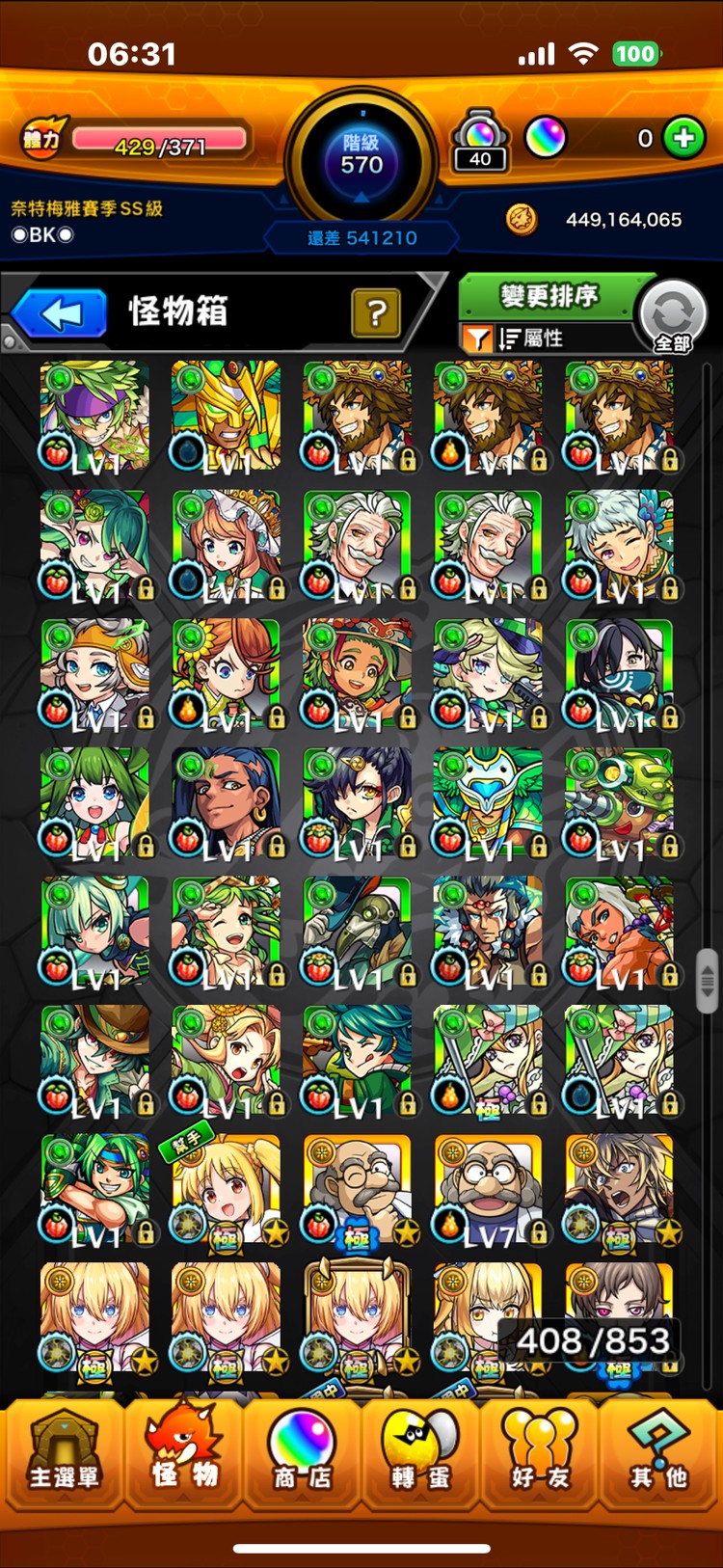The image size is (723, 1568).
Task: Select the purple-hat green-haired first monster
Action: tap(94, 417)
